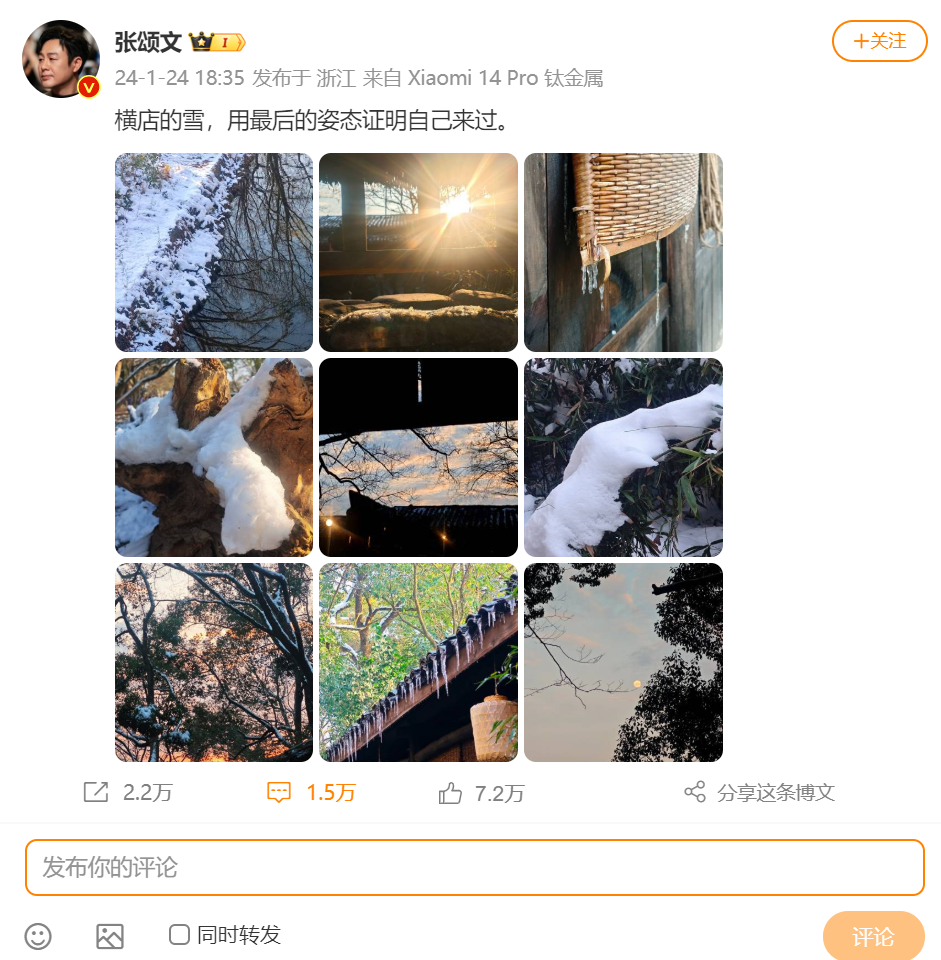Attach an image to the comment
Image resolution: width=941 pixels, height=960 pixels.
[x=110, y=936]
